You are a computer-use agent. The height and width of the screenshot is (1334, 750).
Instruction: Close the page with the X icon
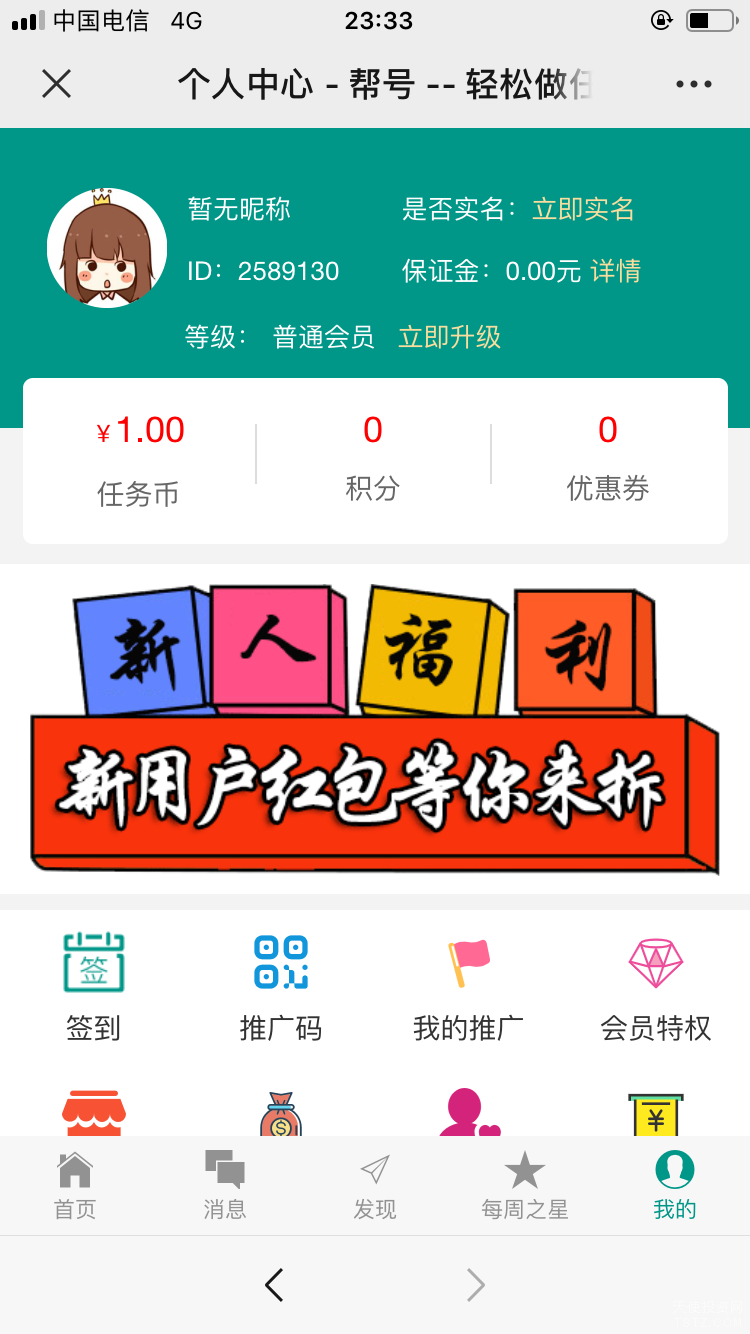point(57,84)
